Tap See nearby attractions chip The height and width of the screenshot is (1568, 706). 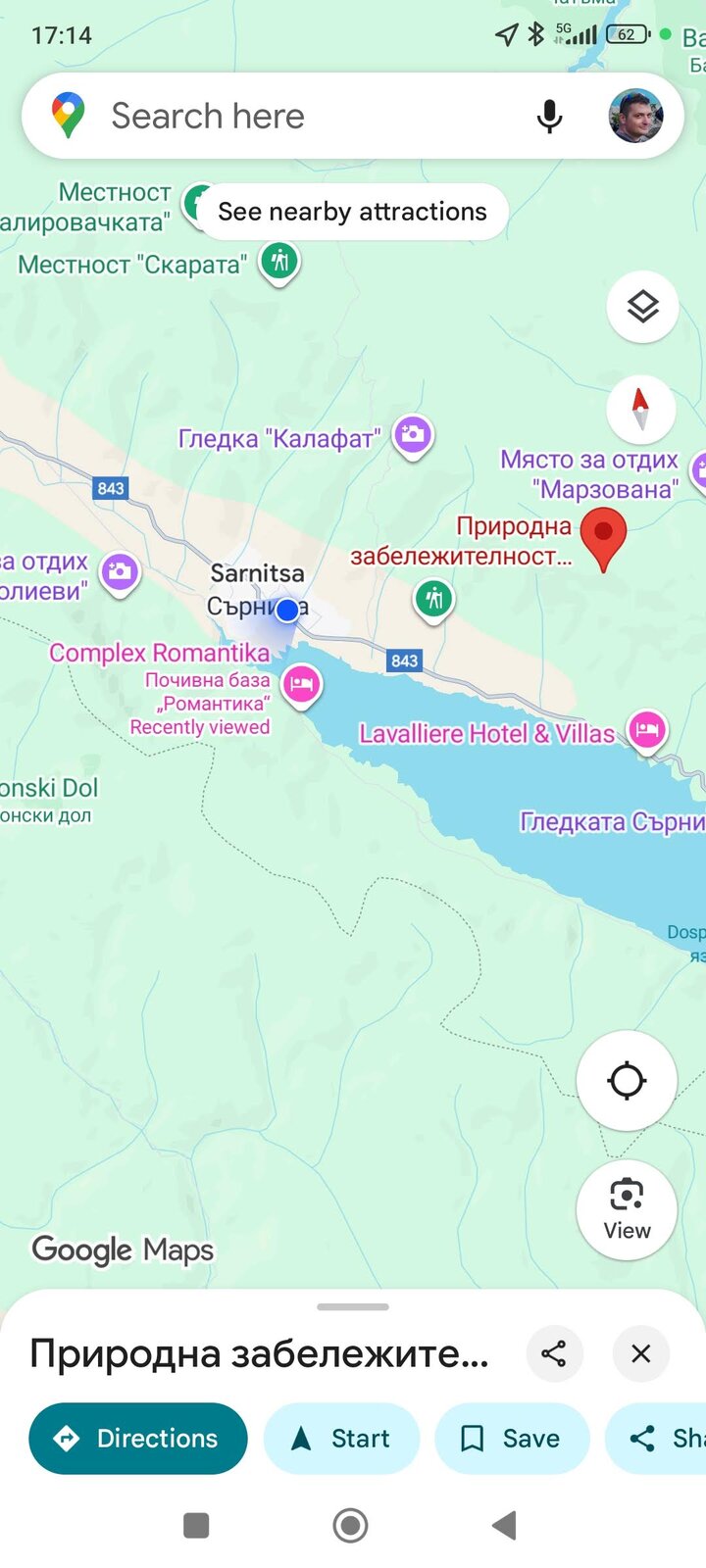point(352,212)
